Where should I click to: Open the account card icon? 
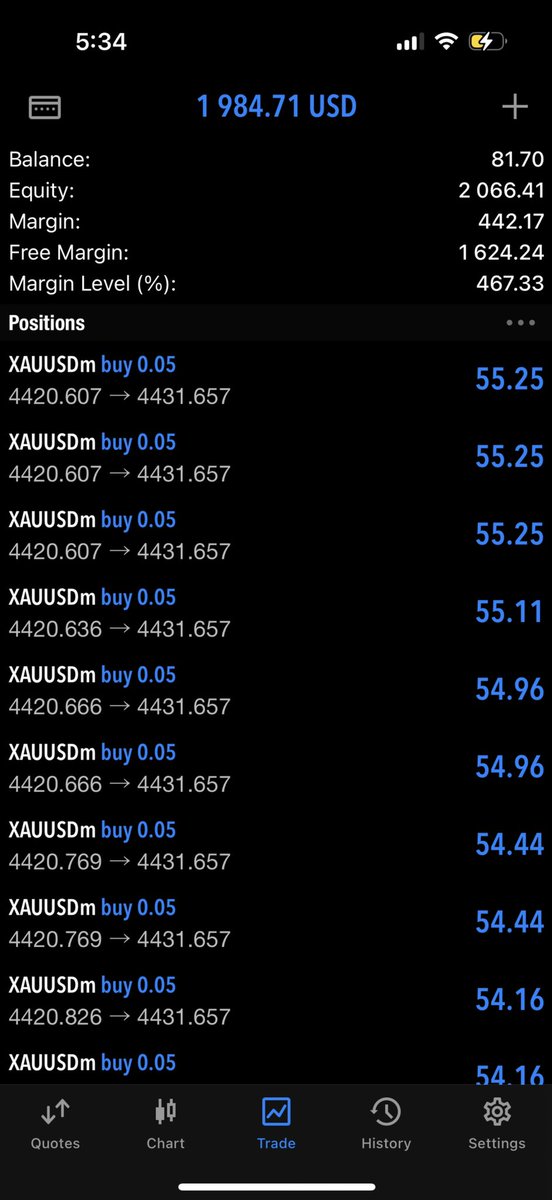pos(45,107)
